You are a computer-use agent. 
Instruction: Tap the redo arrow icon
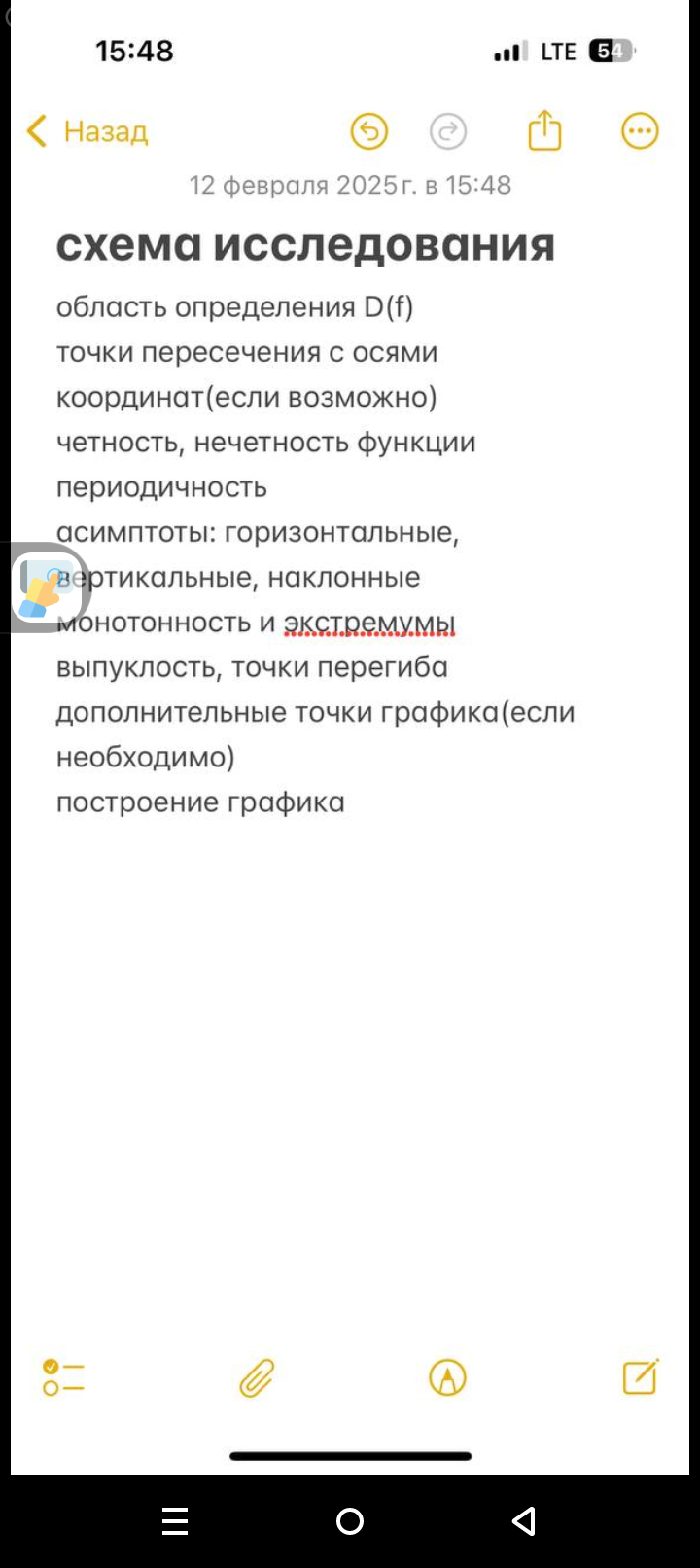pos(448,131)
